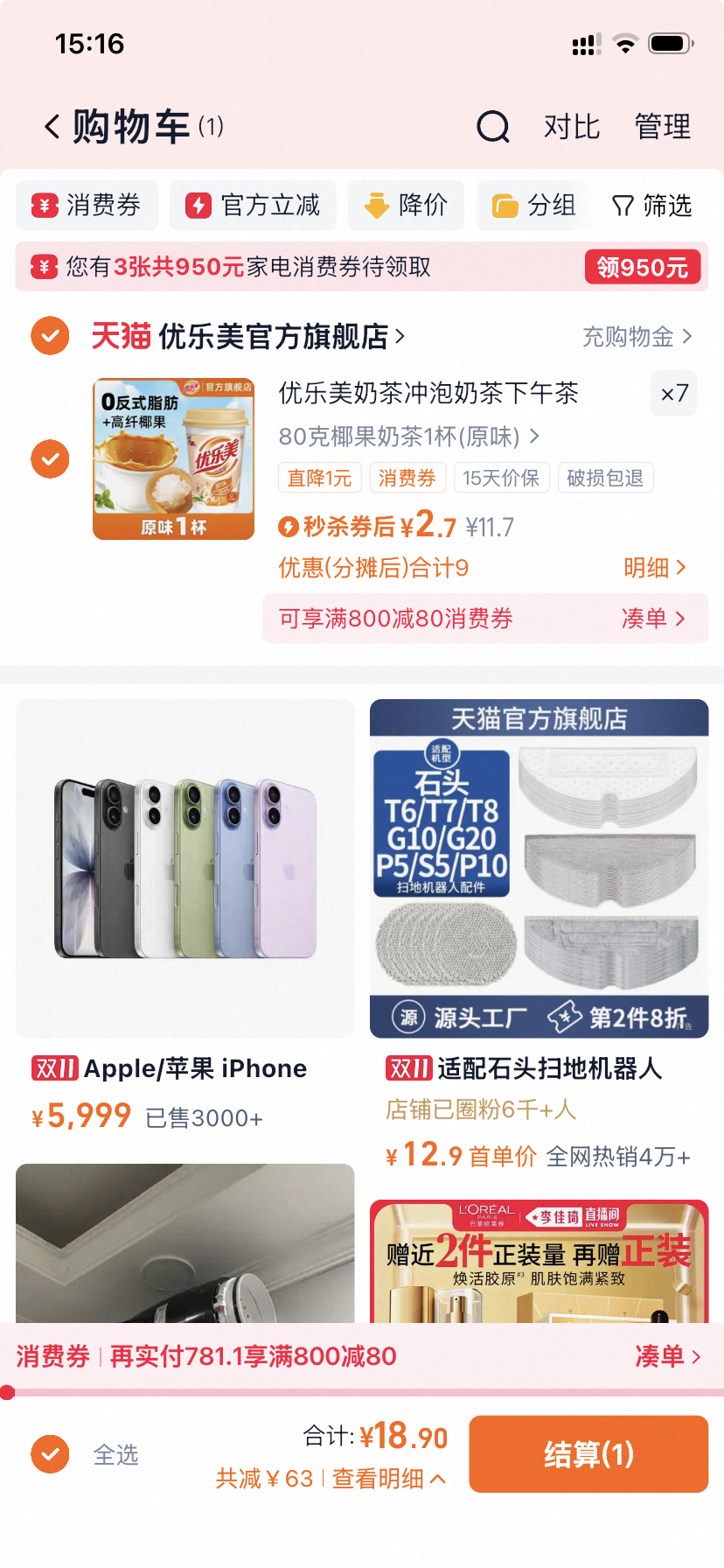Filter by 降价 items
724x1568 pixels.
coord(406,206)
